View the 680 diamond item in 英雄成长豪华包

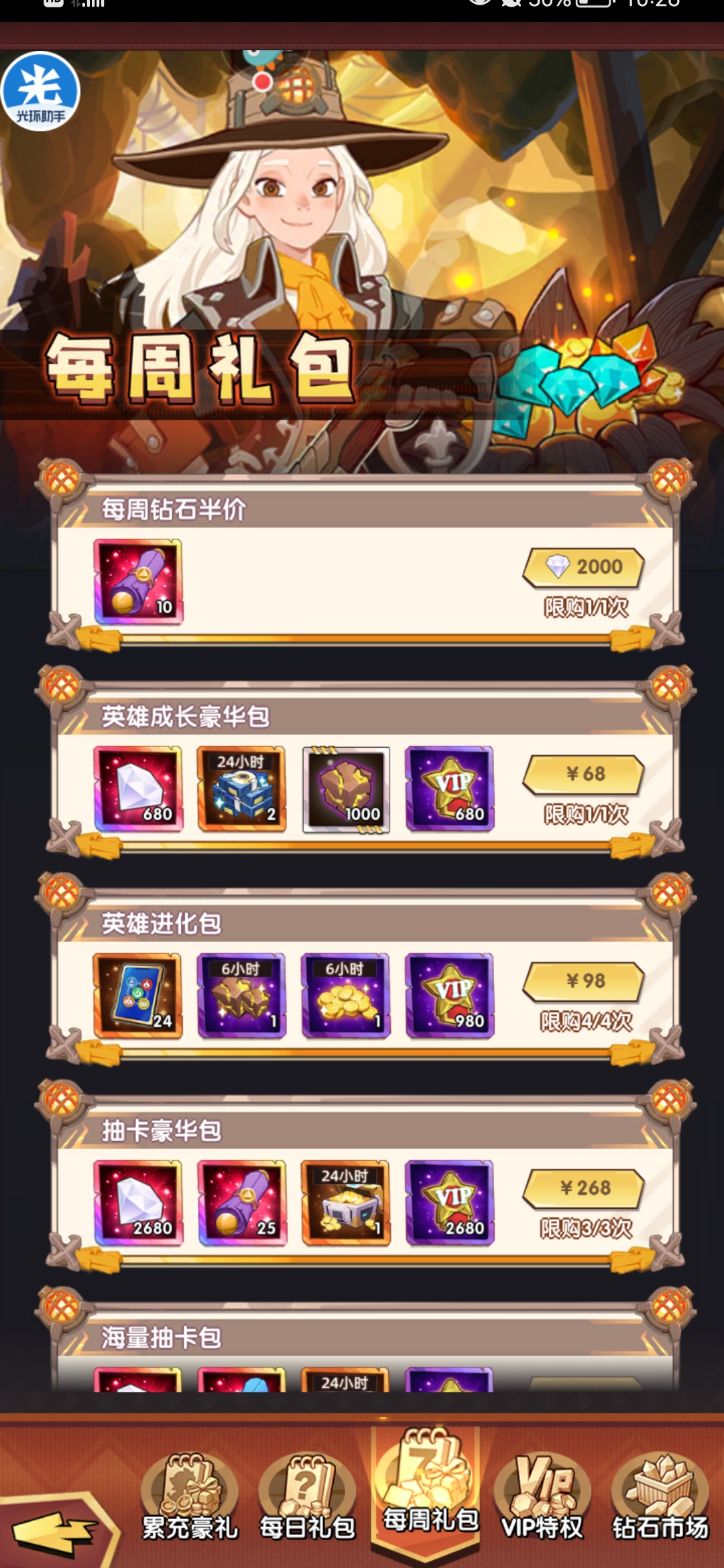pos(138,789)
